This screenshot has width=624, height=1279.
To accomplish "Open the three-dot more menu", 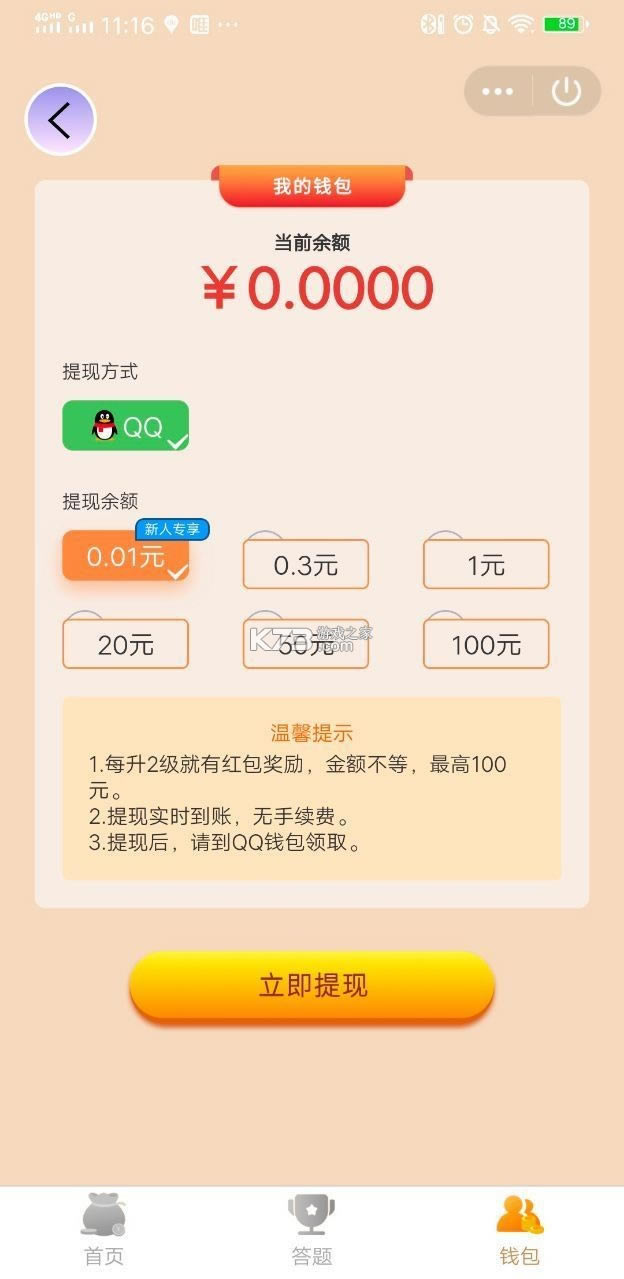I will 497,92.
